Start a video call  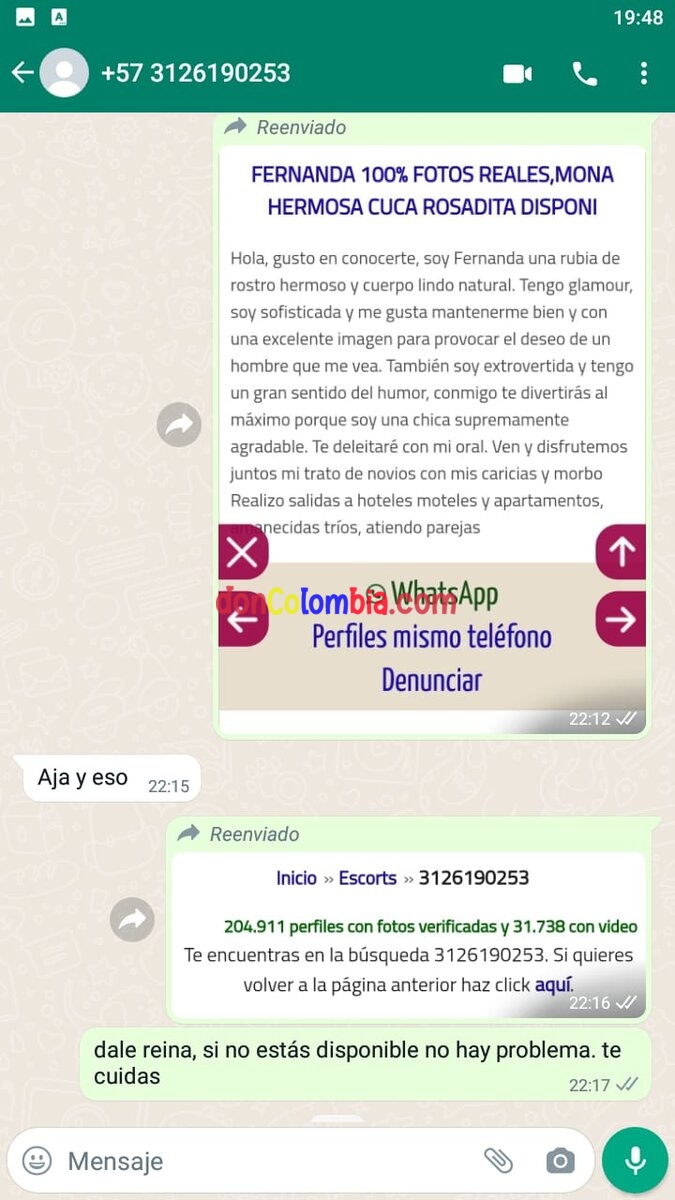(x=517, y=73)
